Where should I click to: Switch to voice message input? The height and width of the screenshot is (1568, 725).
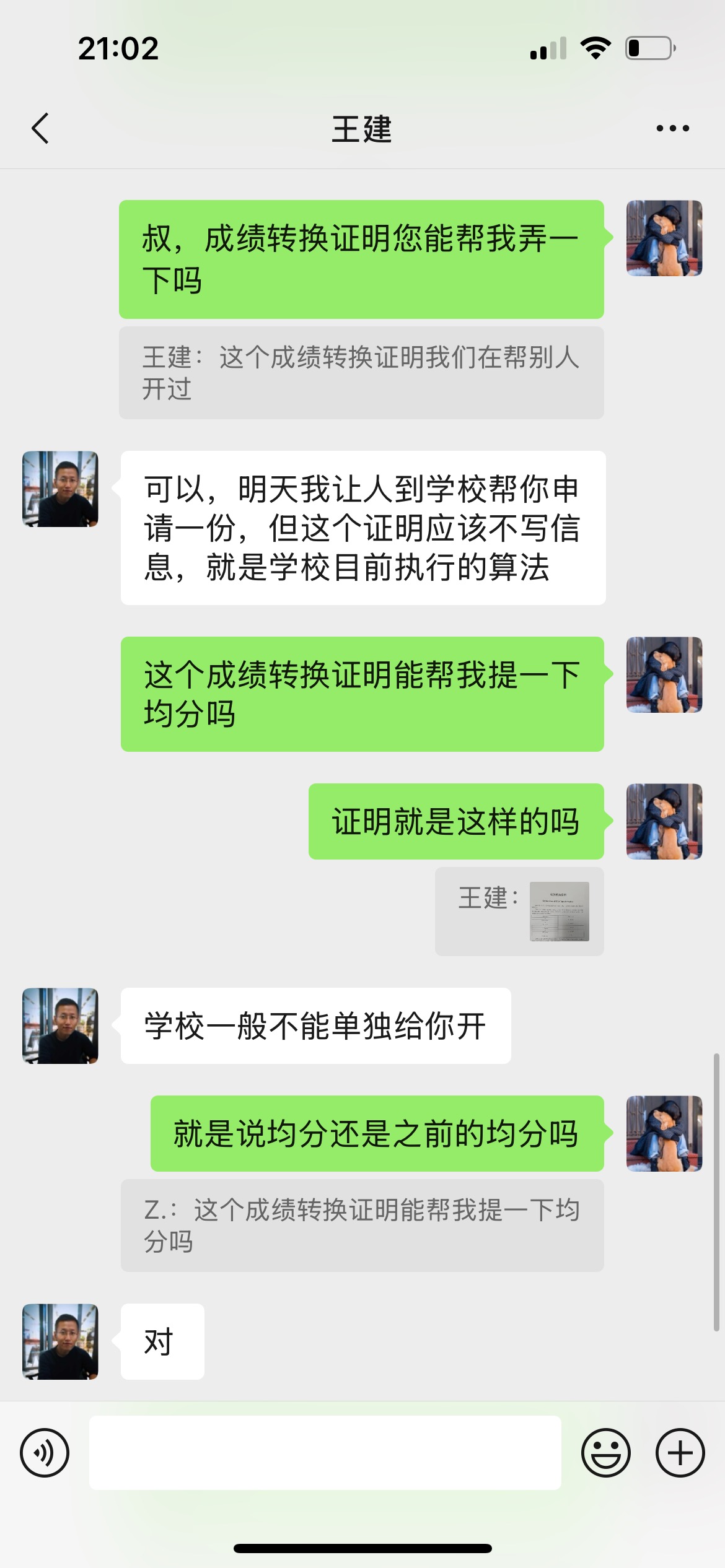pos(45,1452)
